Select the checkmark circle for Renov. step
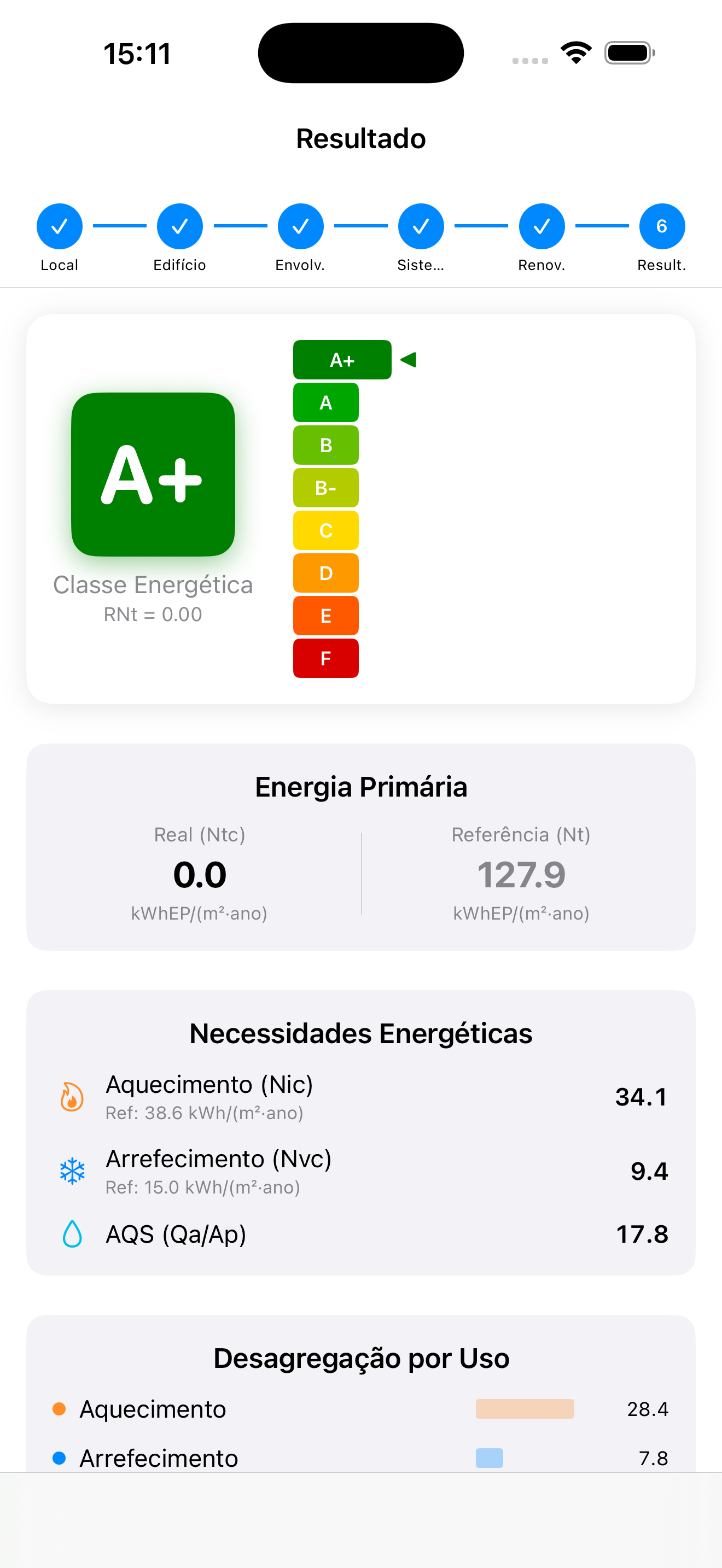 (x=541, y=226)
